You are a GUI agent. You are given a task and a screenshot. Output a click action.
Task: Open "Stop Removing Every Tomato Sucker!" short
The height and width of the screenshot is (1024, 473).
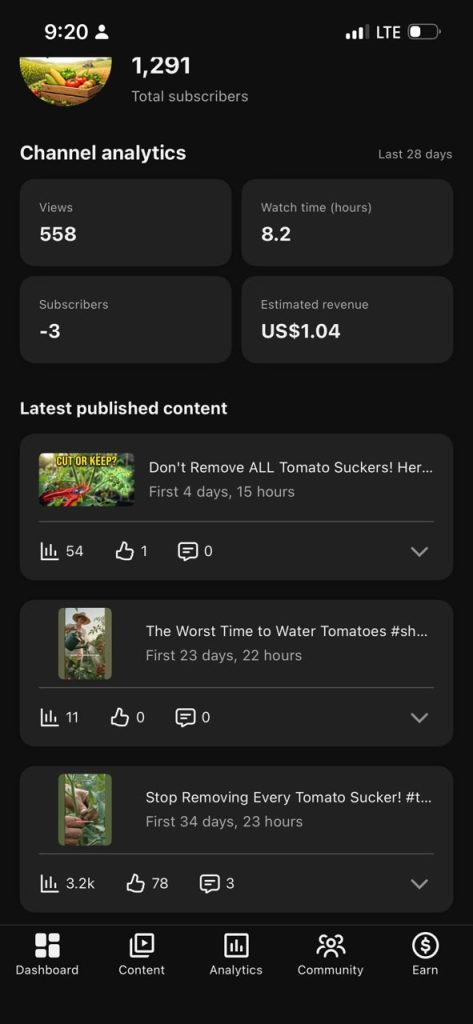[236, 809]
